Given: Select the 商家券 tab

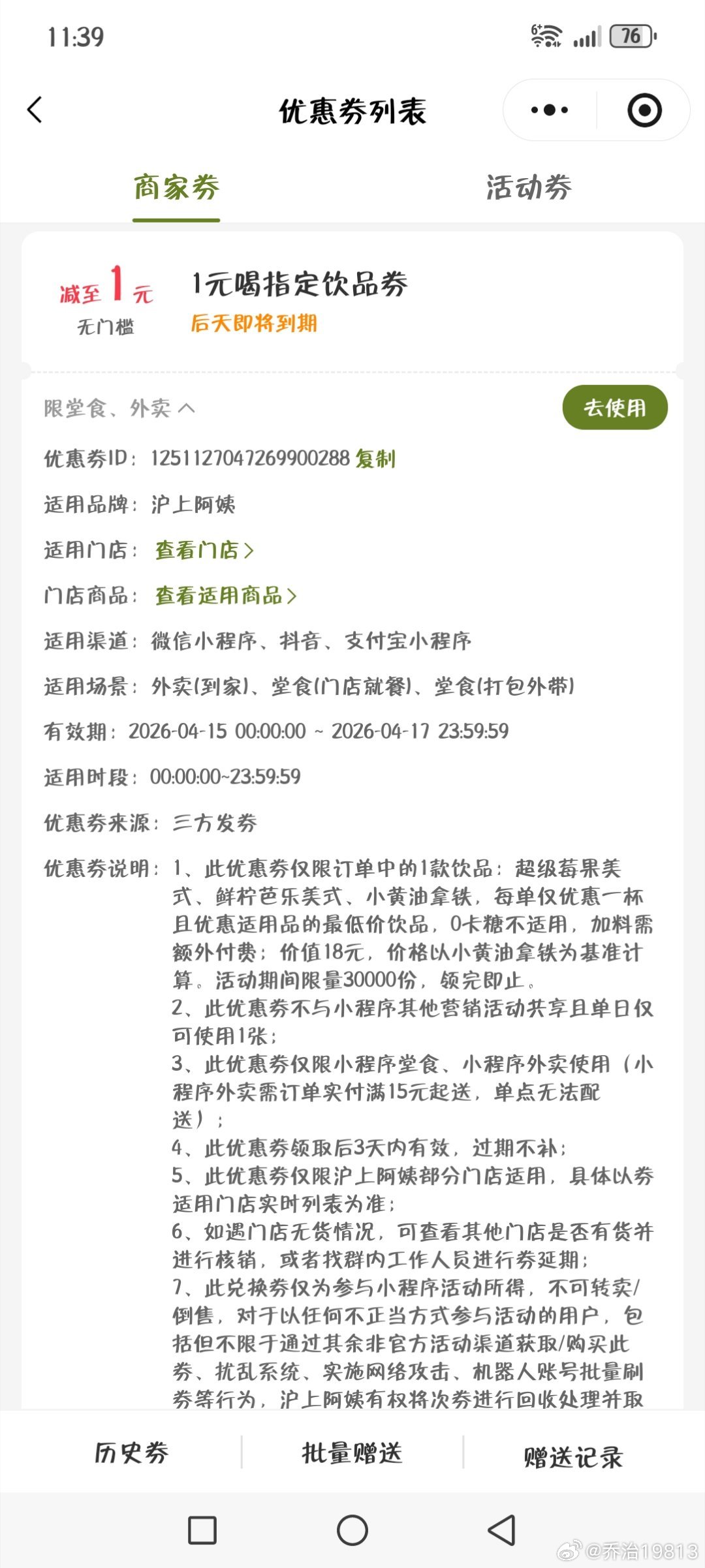Looking at the screenshot, I should coord(176,188).
